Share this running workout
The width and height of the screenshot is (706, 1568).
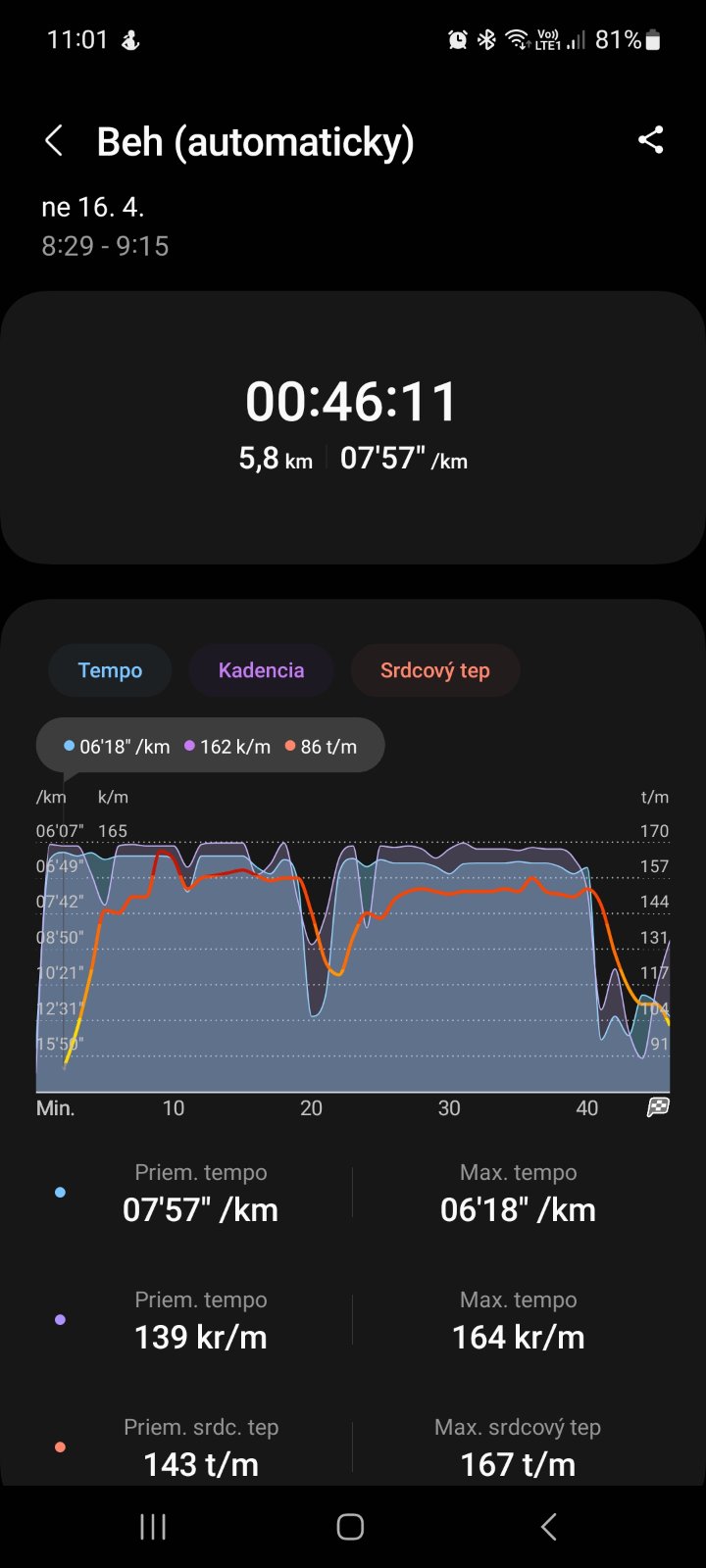point(650,140)
